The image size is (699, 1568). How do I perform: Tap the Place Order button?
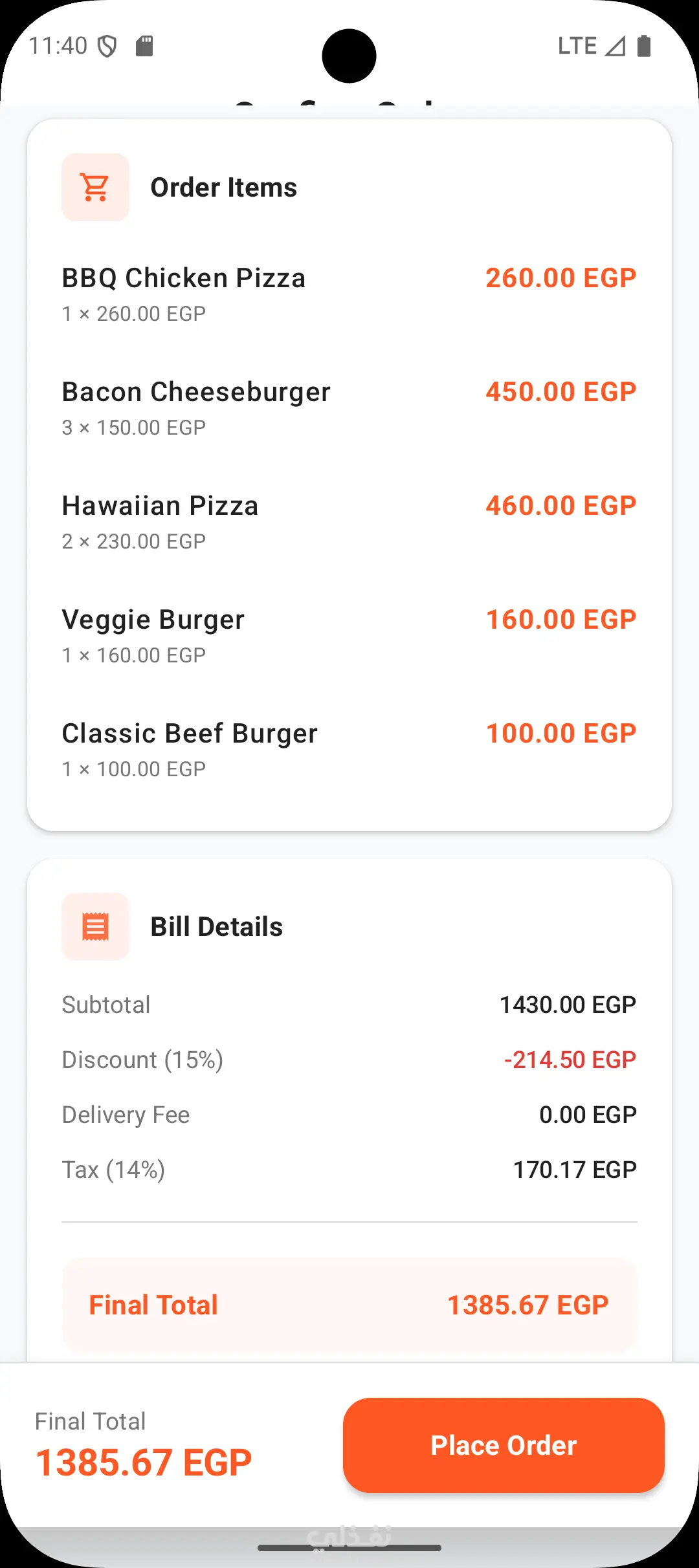pos(504,1445)
